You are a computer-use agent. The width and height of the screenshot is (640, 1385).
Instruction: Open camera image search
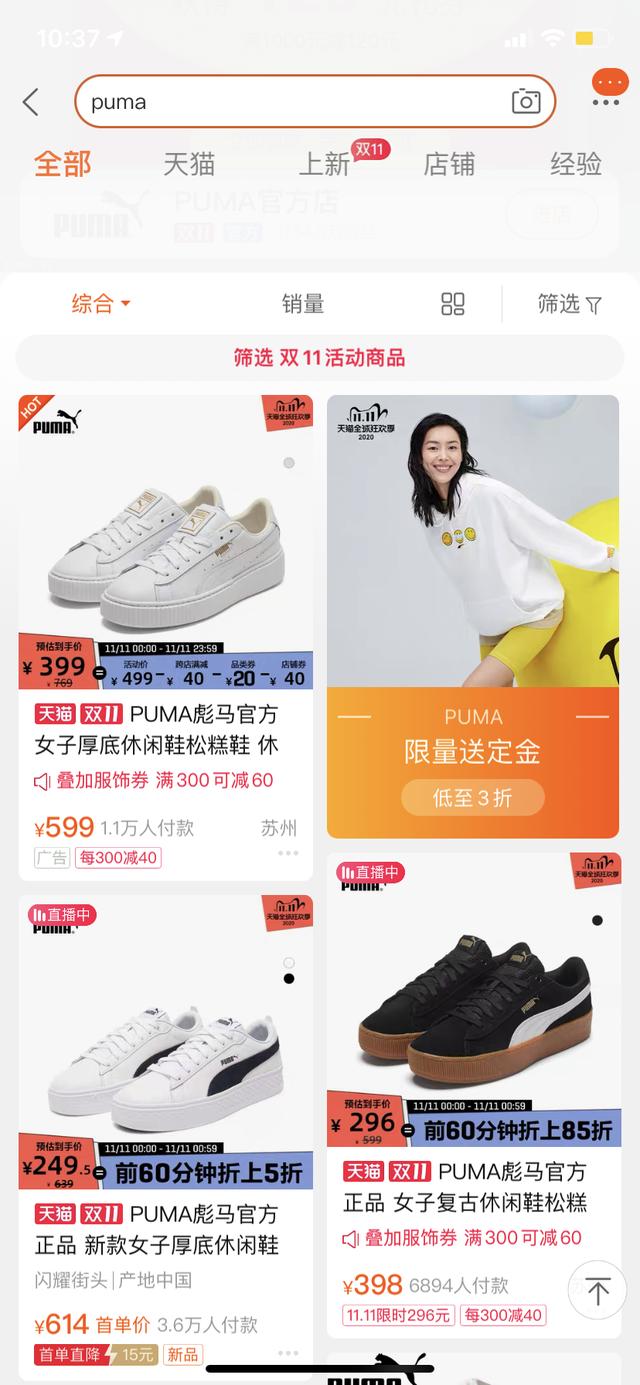[525, 101]
